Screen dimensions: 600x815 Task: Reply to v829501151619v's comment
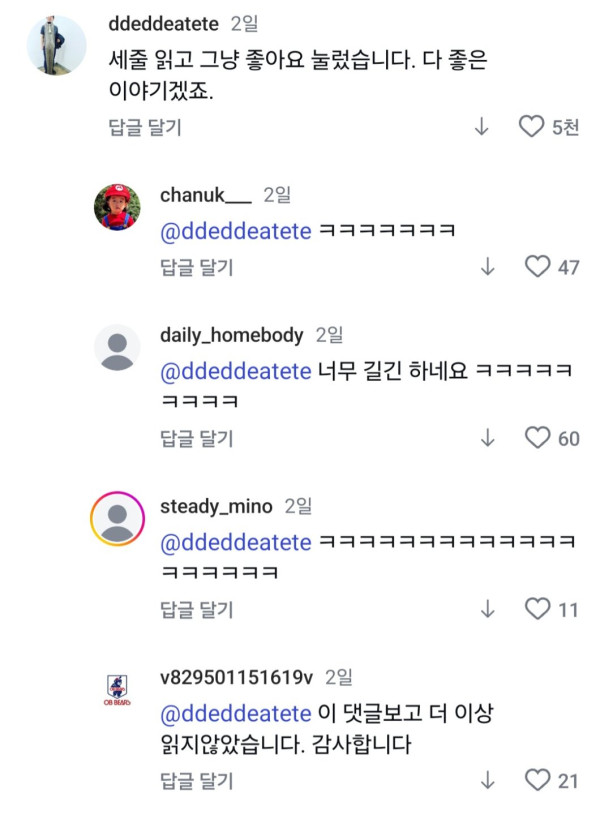tap(196, 780)
